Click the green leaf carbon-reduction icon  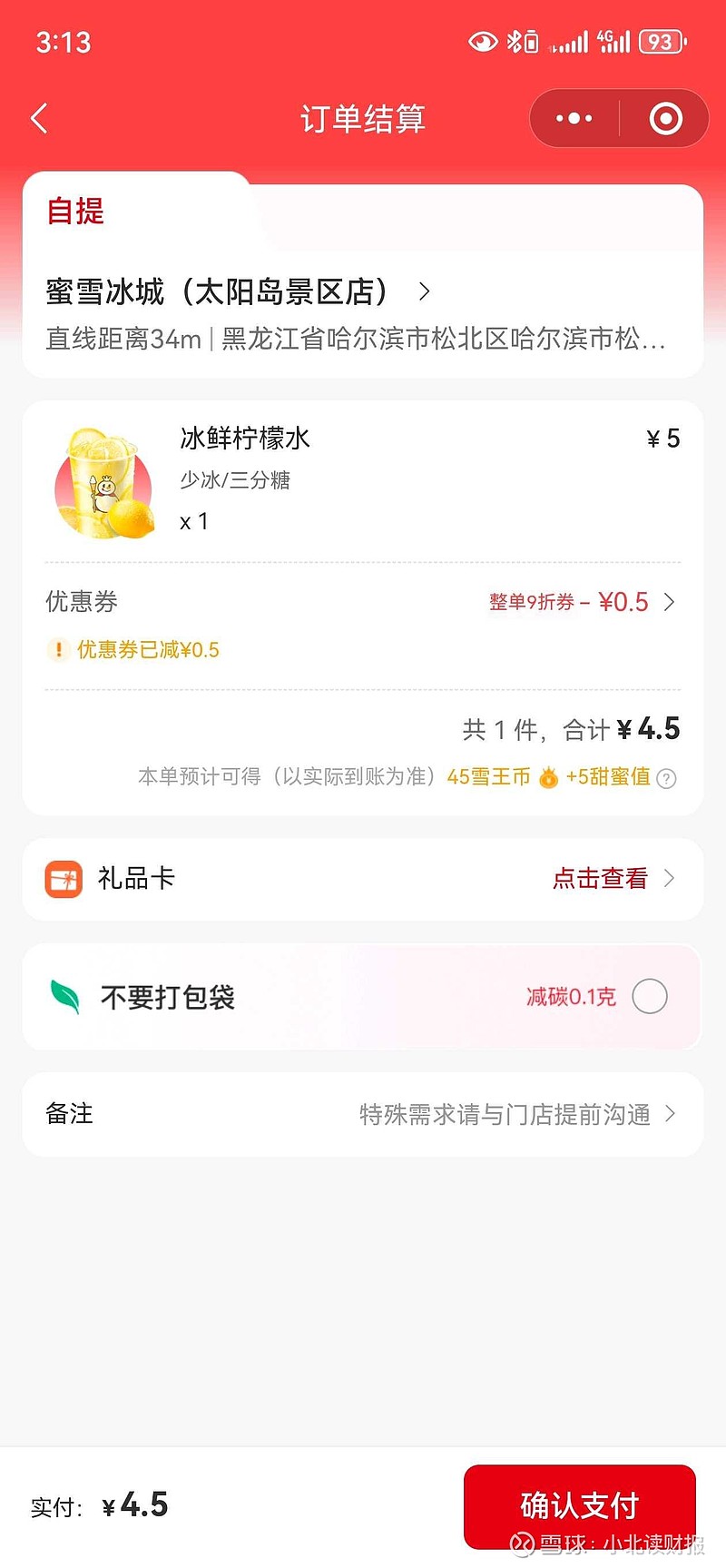(x=63, y=996)
